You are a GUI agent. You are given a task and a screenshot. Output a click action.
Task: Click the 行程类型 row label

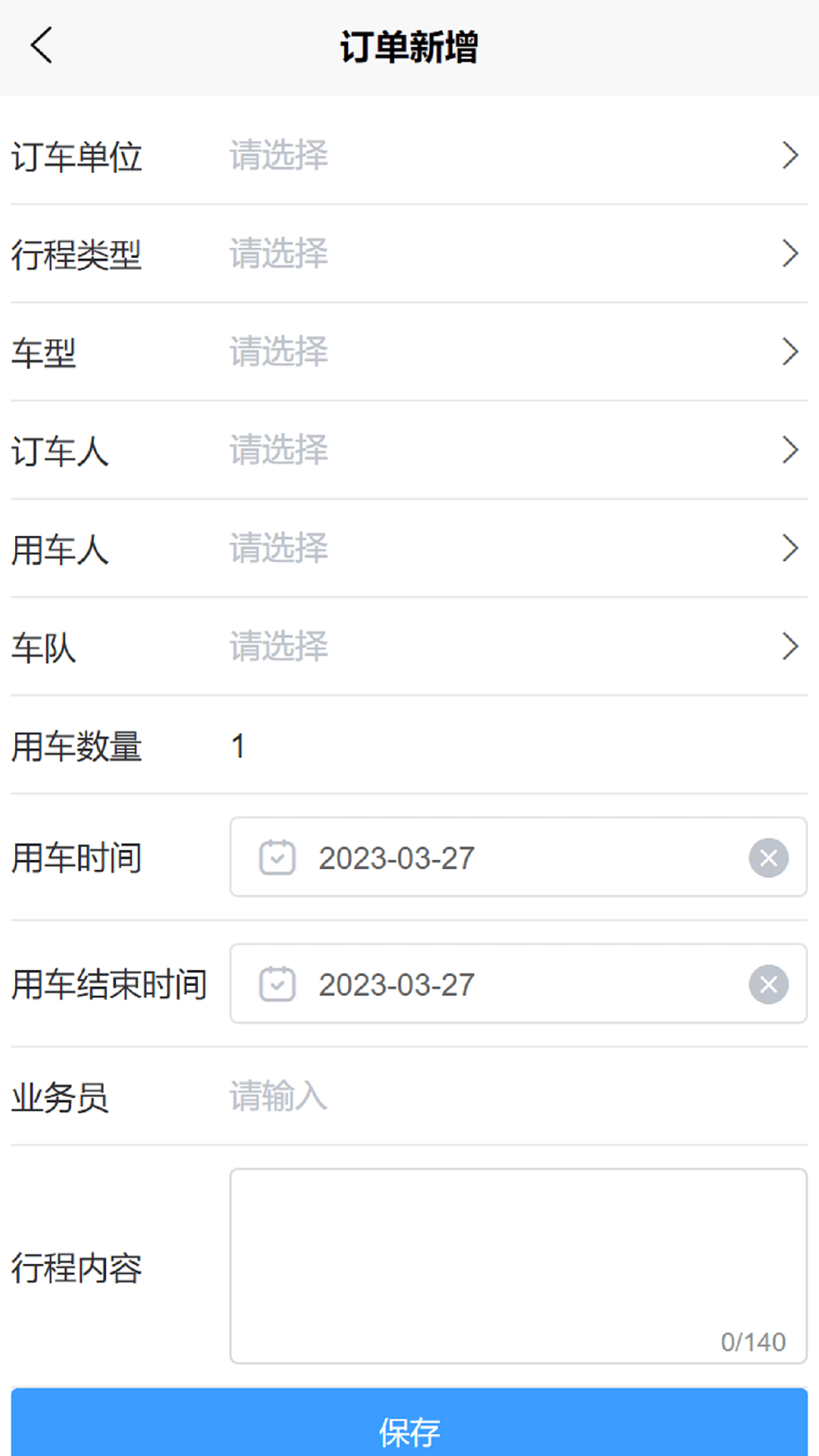click(76, 256)
